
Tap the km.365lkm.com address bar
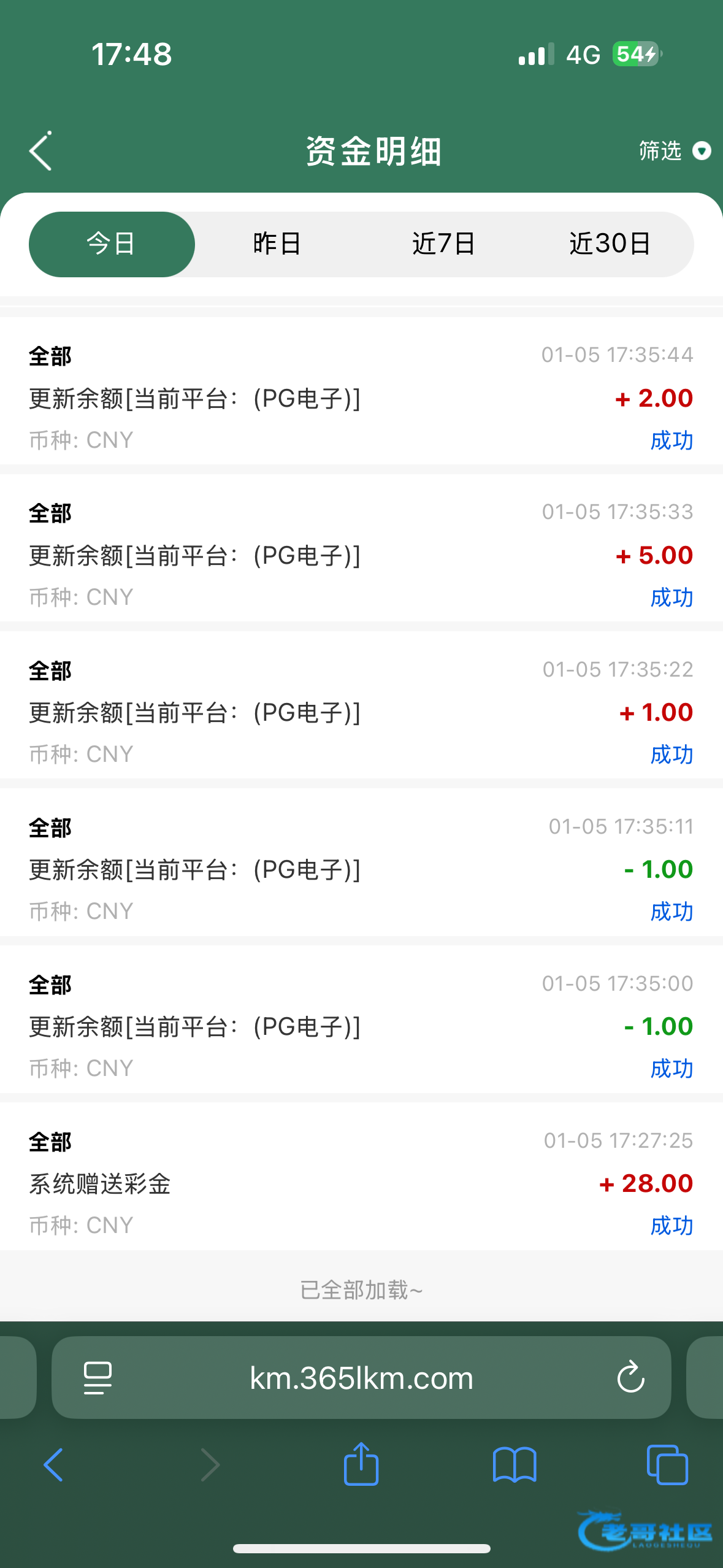[361, 1378]
